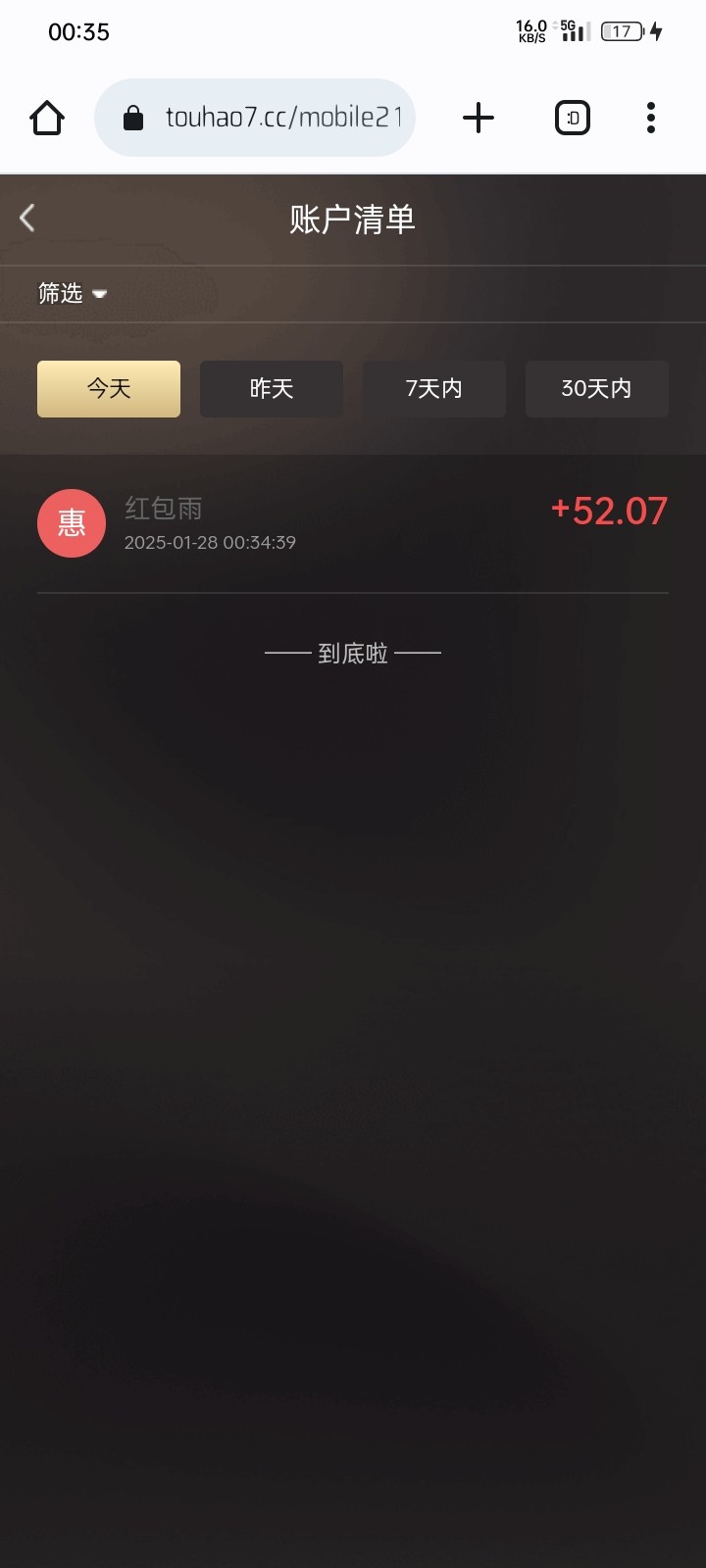Viewport: 706px width, 1568px height.
Task: Open a new browser tab
Action: pos(478,119)
